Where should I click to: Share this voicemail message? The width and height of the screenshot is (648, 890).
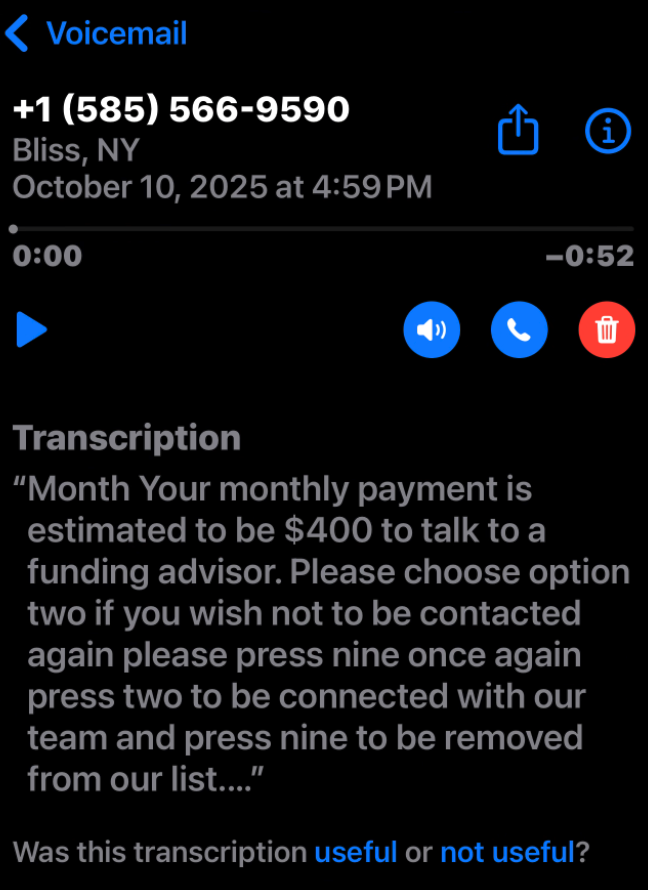tap(519, 131)
